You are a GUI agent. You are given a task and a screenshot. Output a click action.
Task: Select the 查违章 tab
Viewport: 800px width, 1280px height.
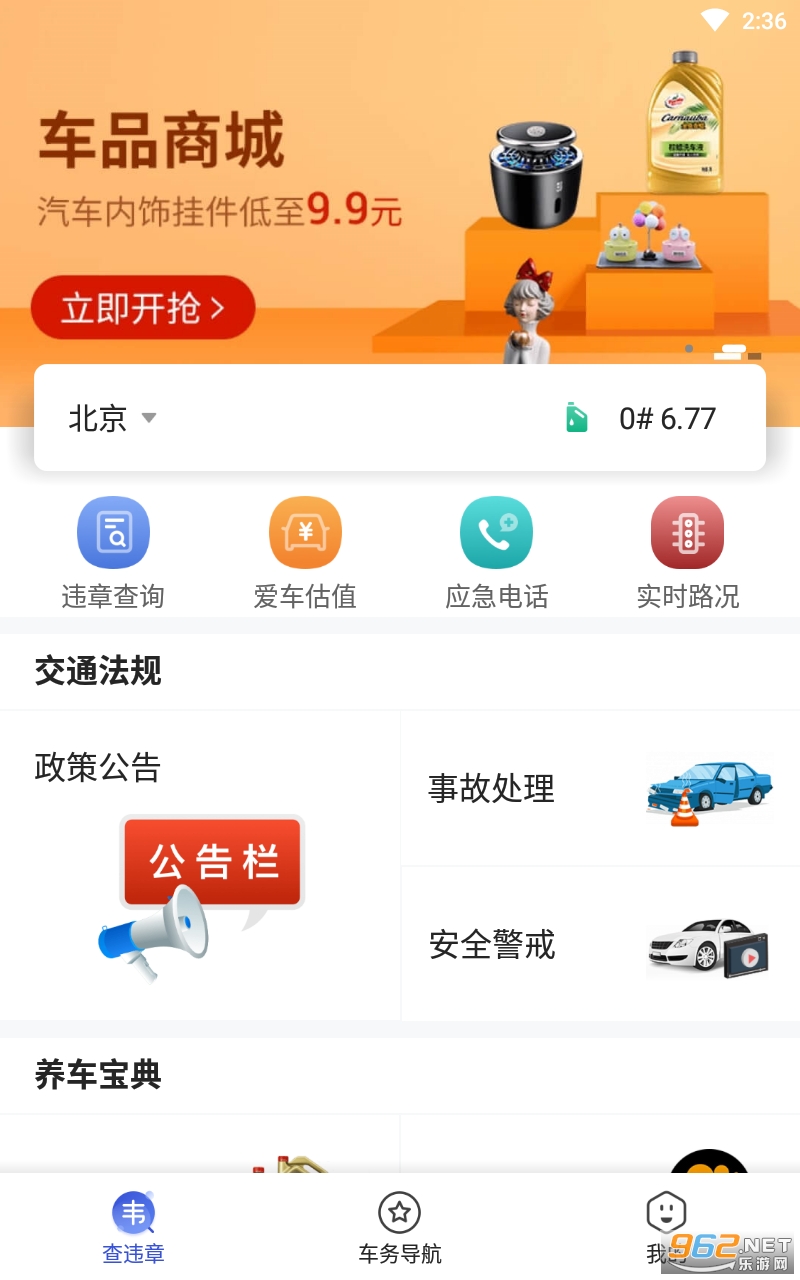point(133,1228)
